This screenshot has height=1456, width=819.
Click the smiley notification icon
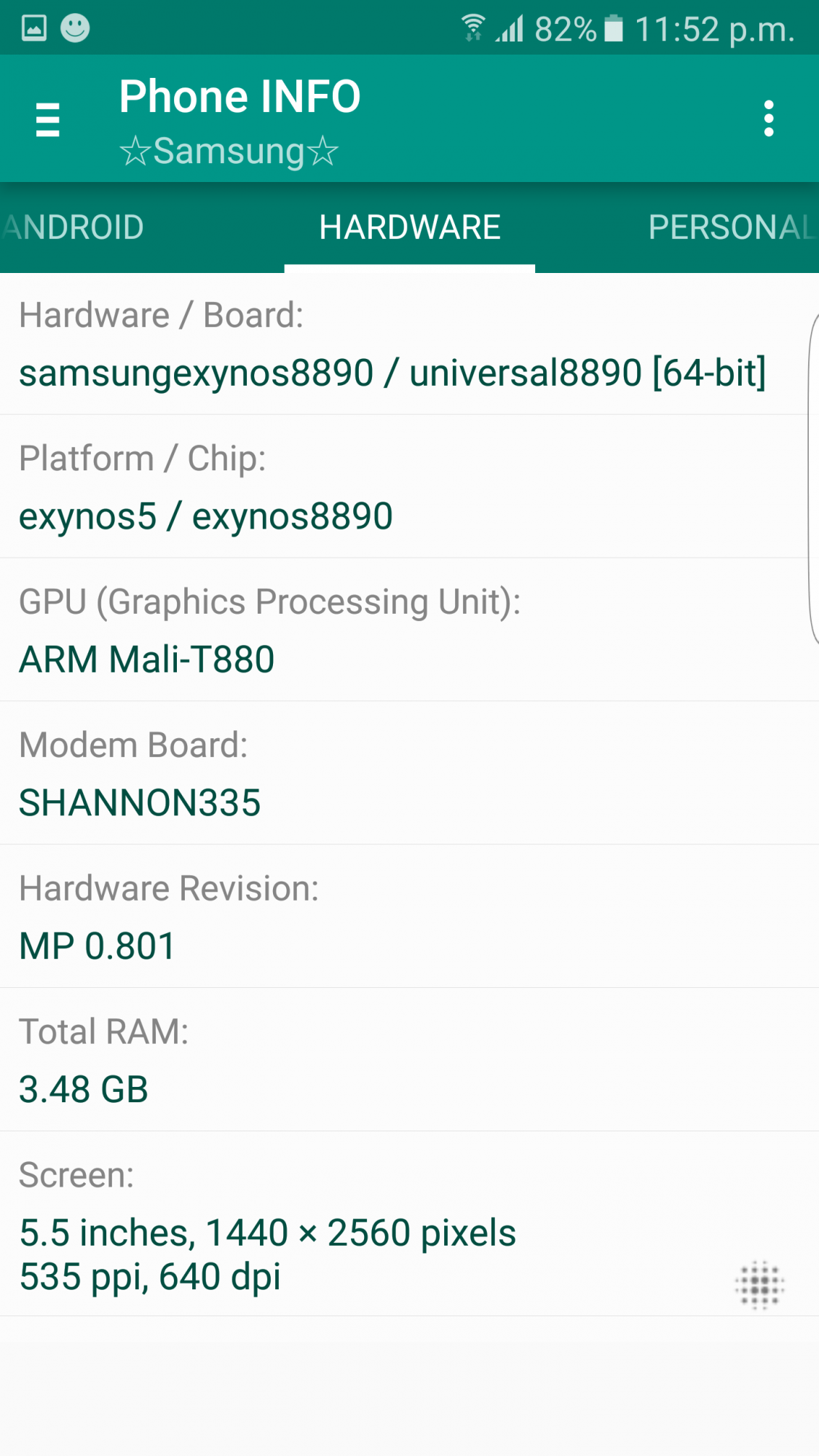(75, 29)
